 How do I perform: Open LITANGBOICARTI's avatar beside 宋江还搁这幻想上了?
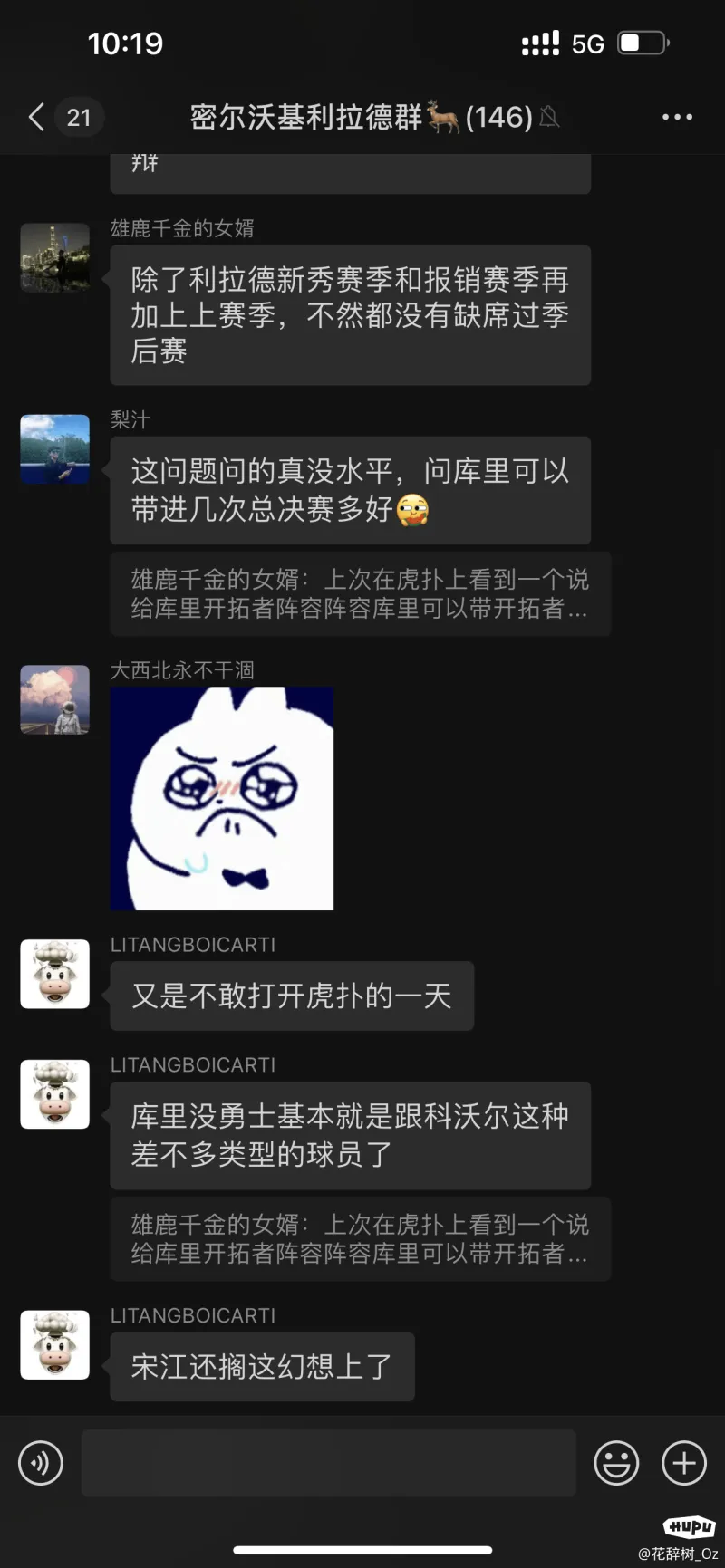55,1344
